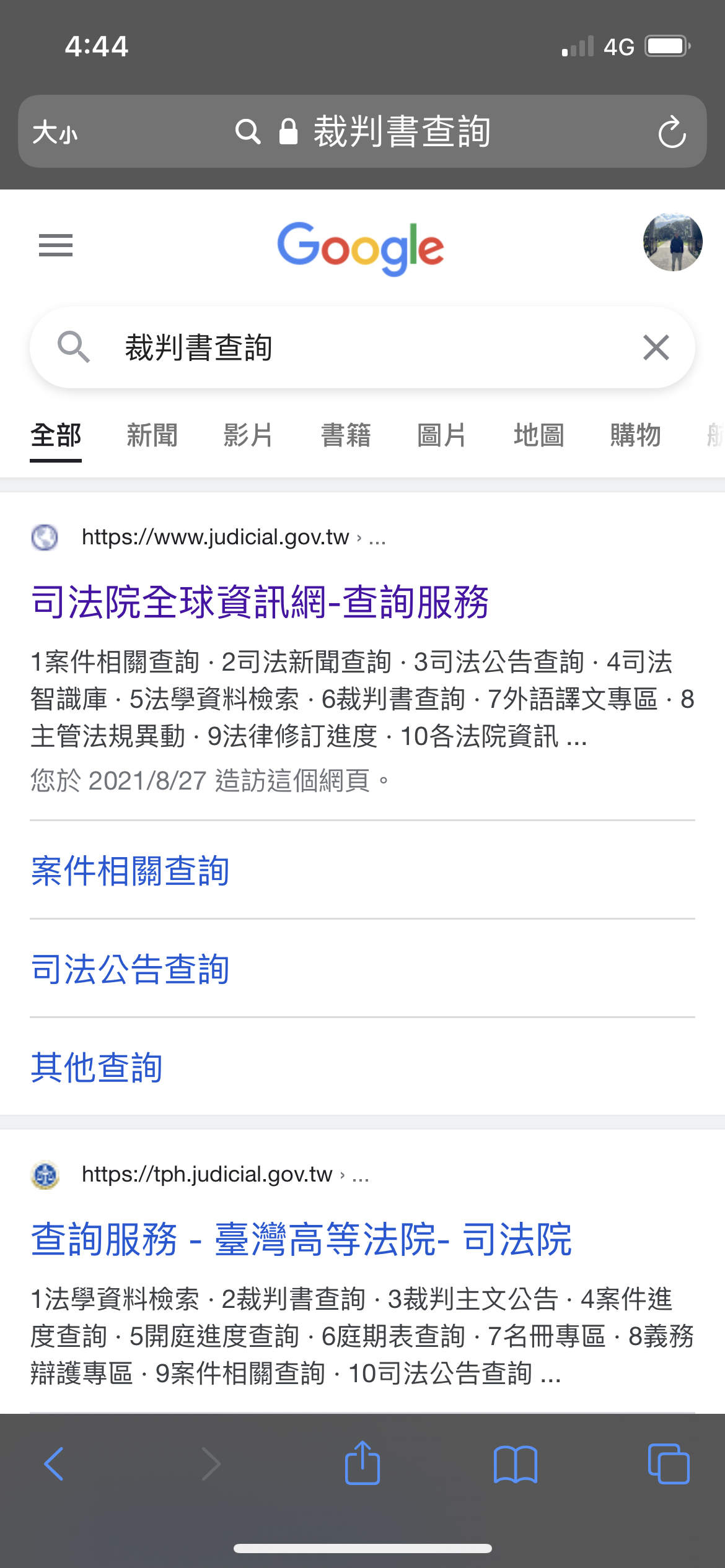
Task: Tap the lock icon in the address bar
Action: (x=289, y=131)
